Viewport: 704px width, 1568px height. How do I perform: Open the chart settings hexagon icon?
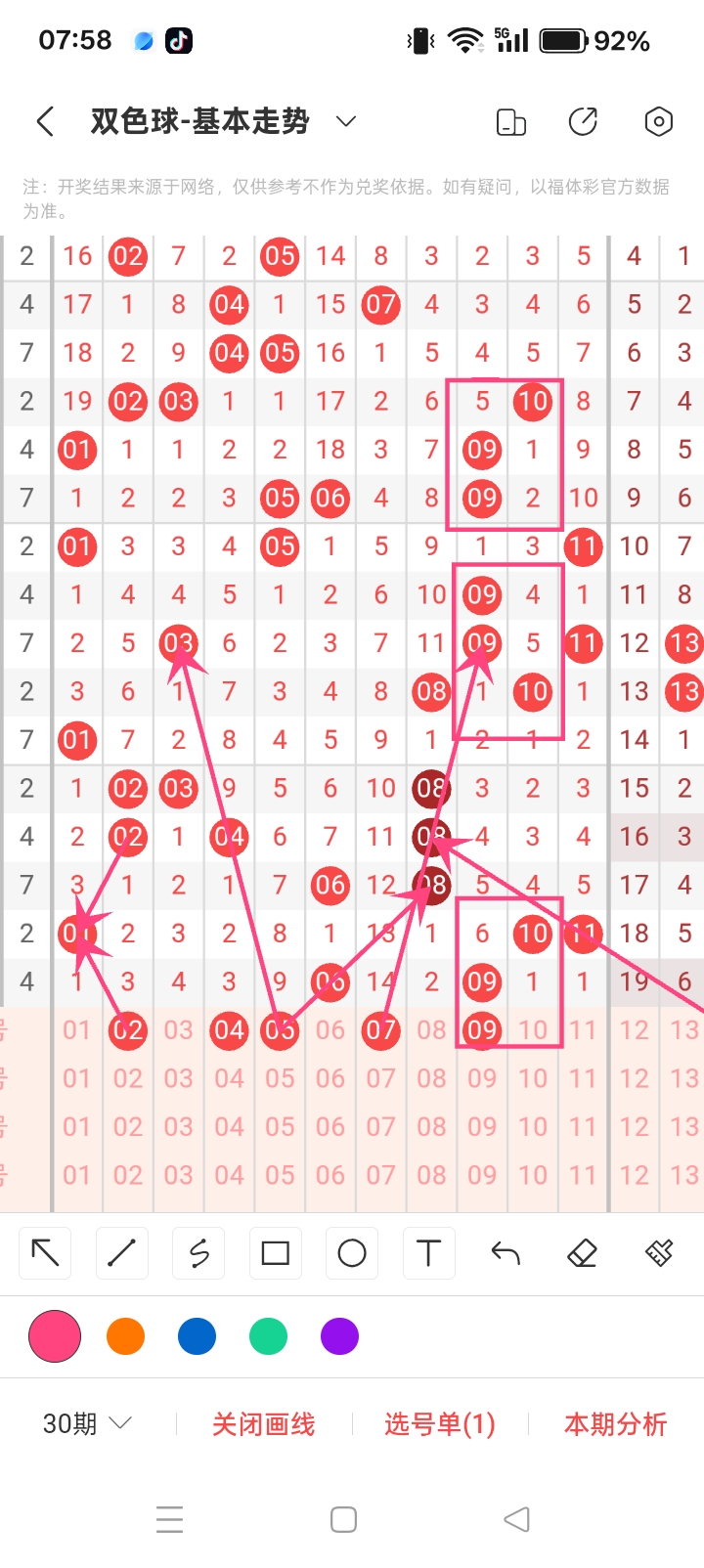tap(659, 121)
